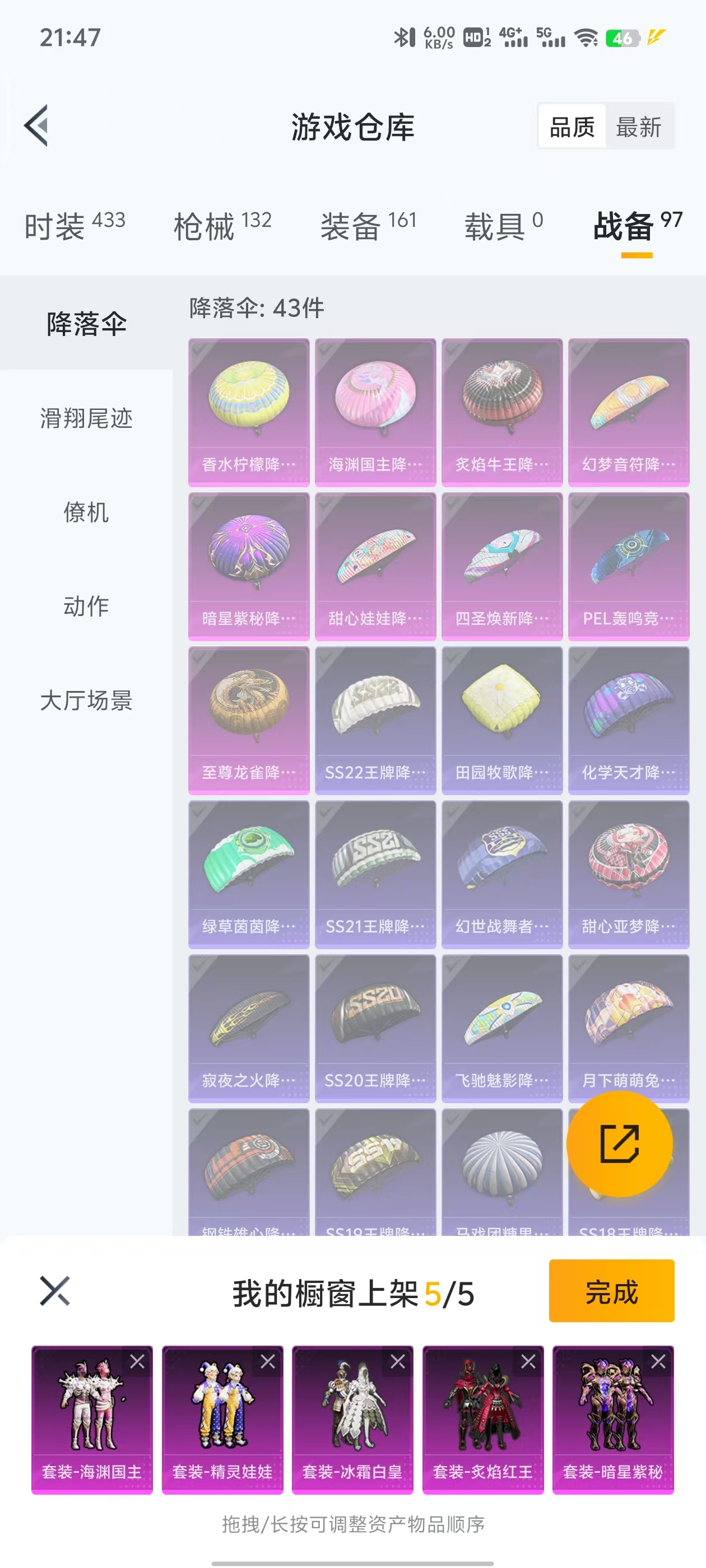
Task: Sort items by 品质
Action: (572, 127)
